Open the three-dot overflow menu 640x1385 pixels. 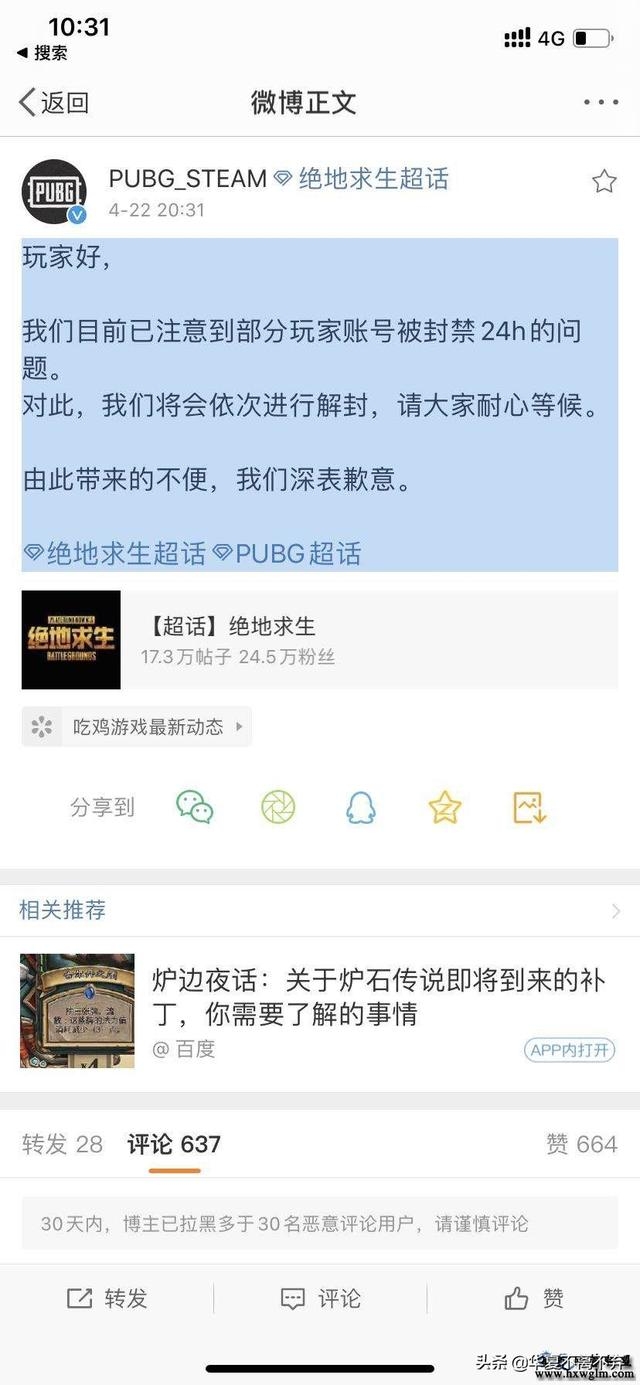601,102
